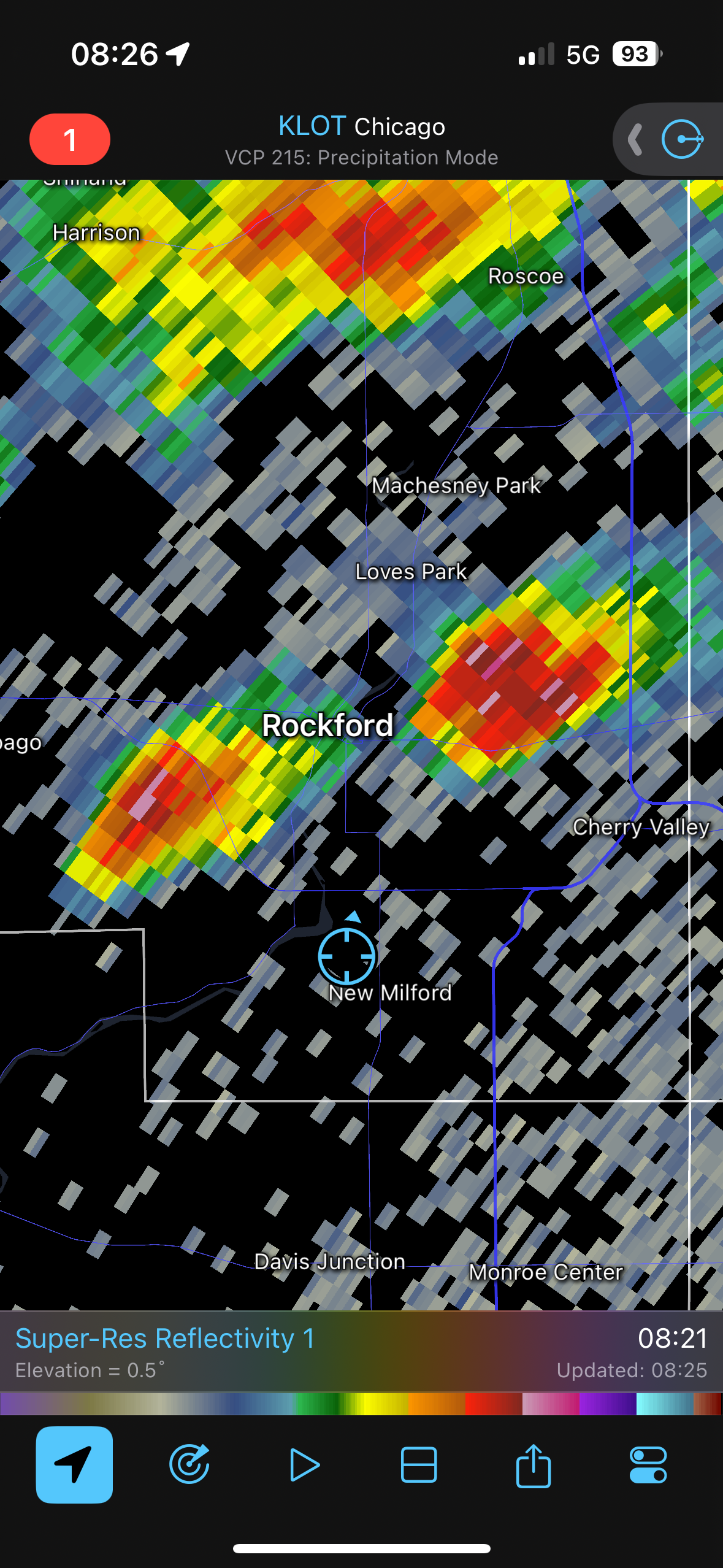The height and width of the screenshot is (1568, 723).
Task: Open the settings toggles menu
Action: pyautogui.click(x=648, y=1465)
